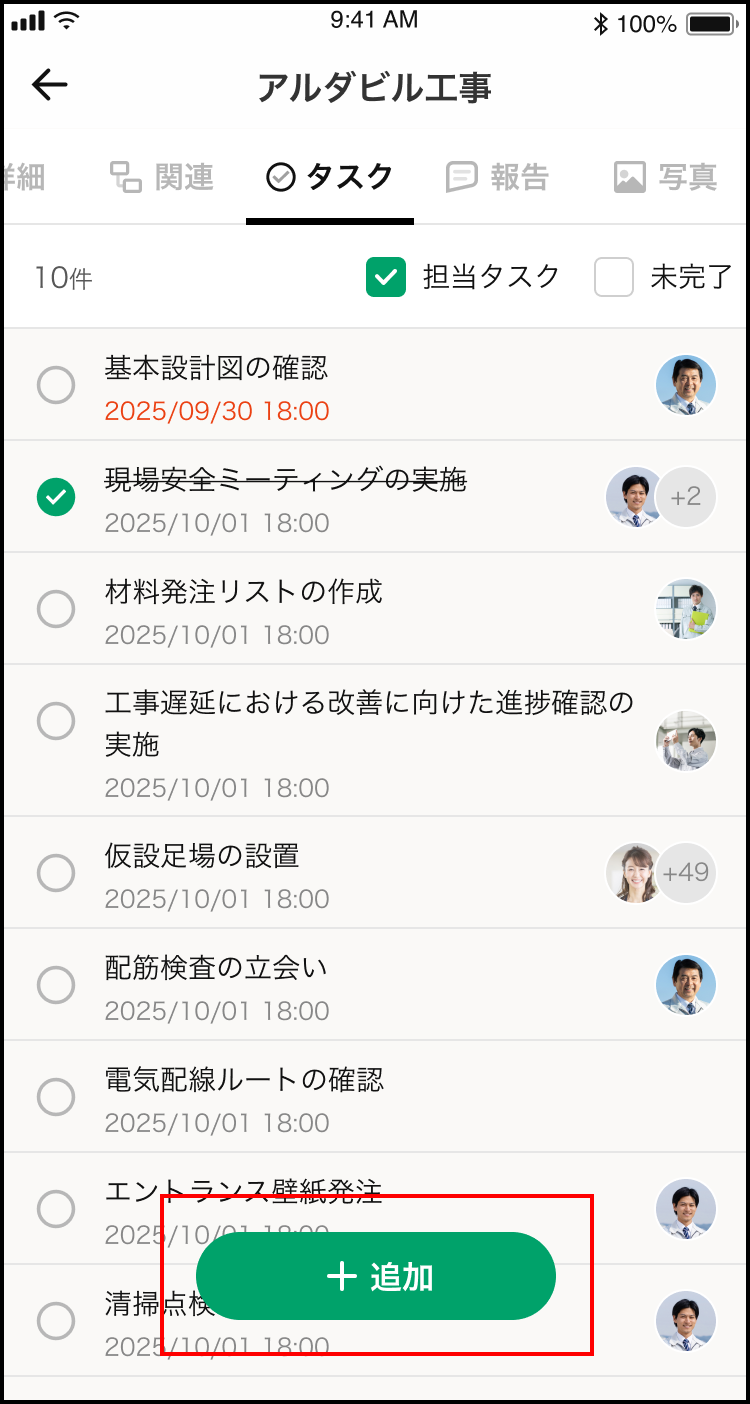
Task: Go back with the arrow icon
Action: click(x=49, y=86)
